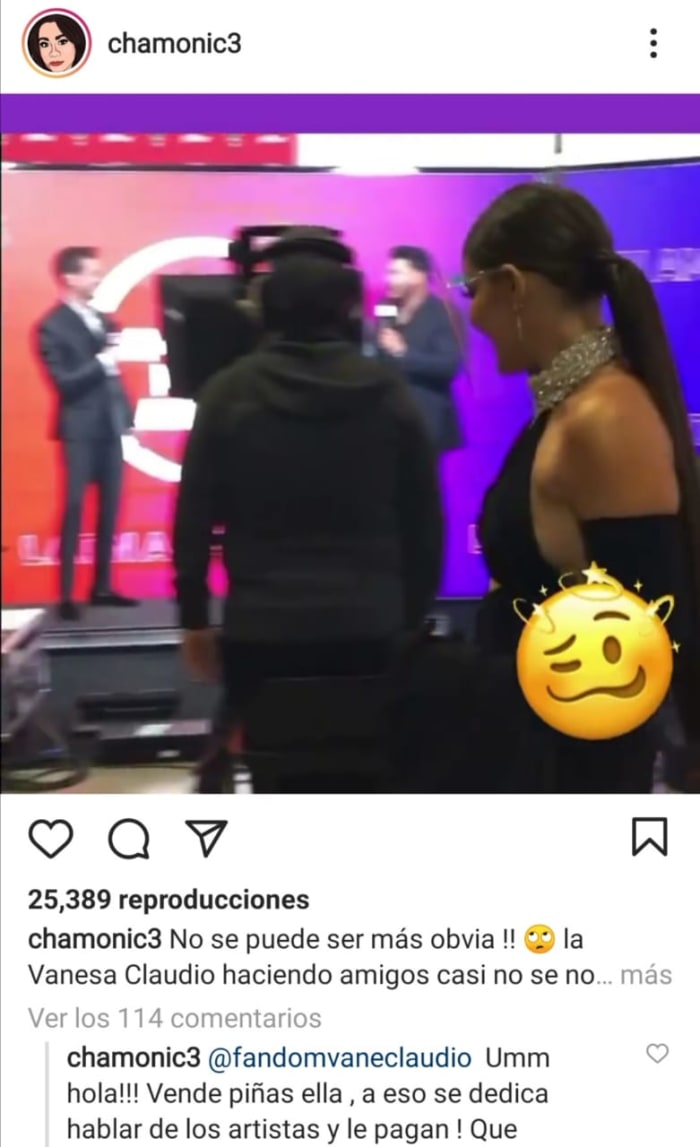
Task: Bookmark this post
Action: point(650,838)
